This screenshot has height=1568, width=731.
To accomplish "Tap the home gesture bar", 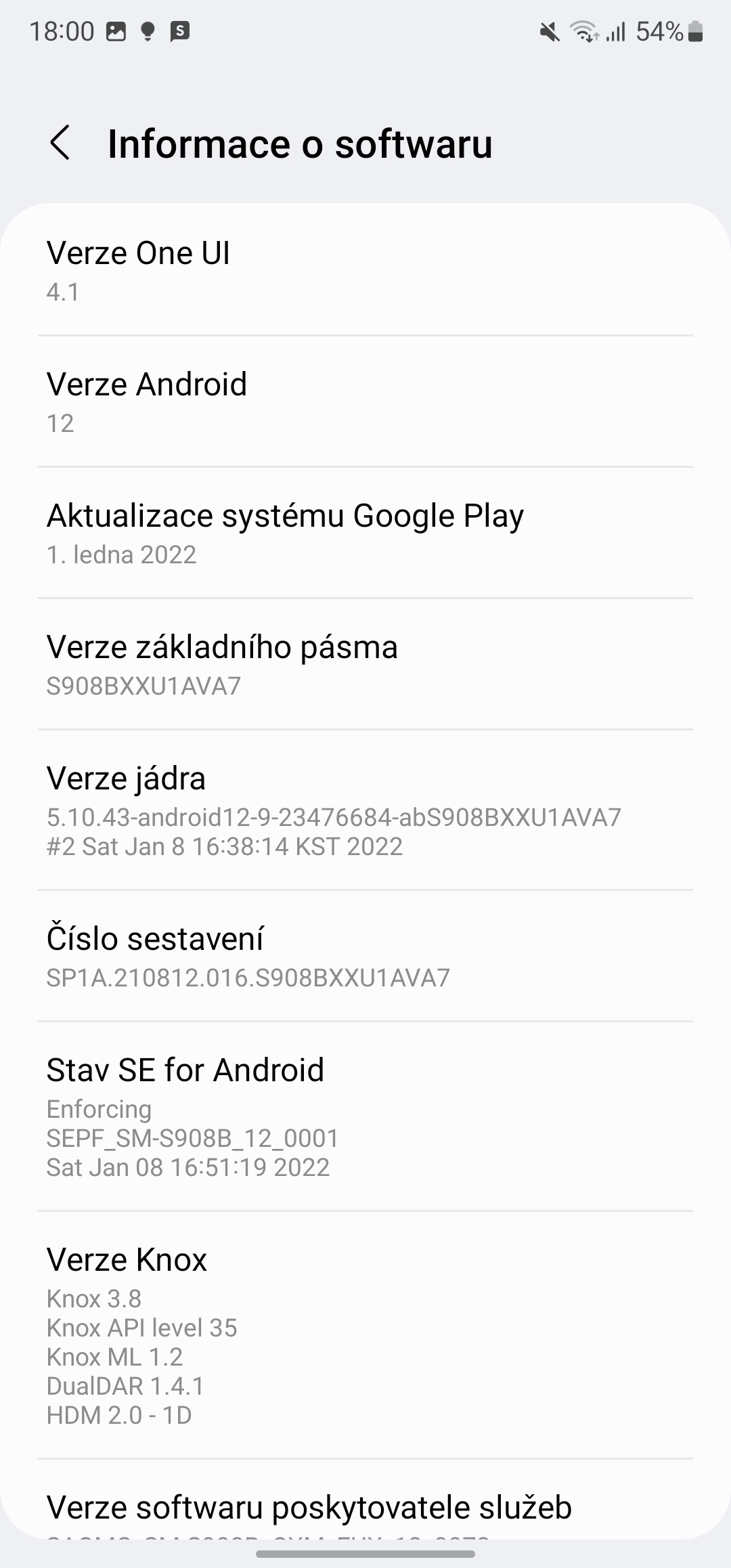I will (x=365, y=1554).
